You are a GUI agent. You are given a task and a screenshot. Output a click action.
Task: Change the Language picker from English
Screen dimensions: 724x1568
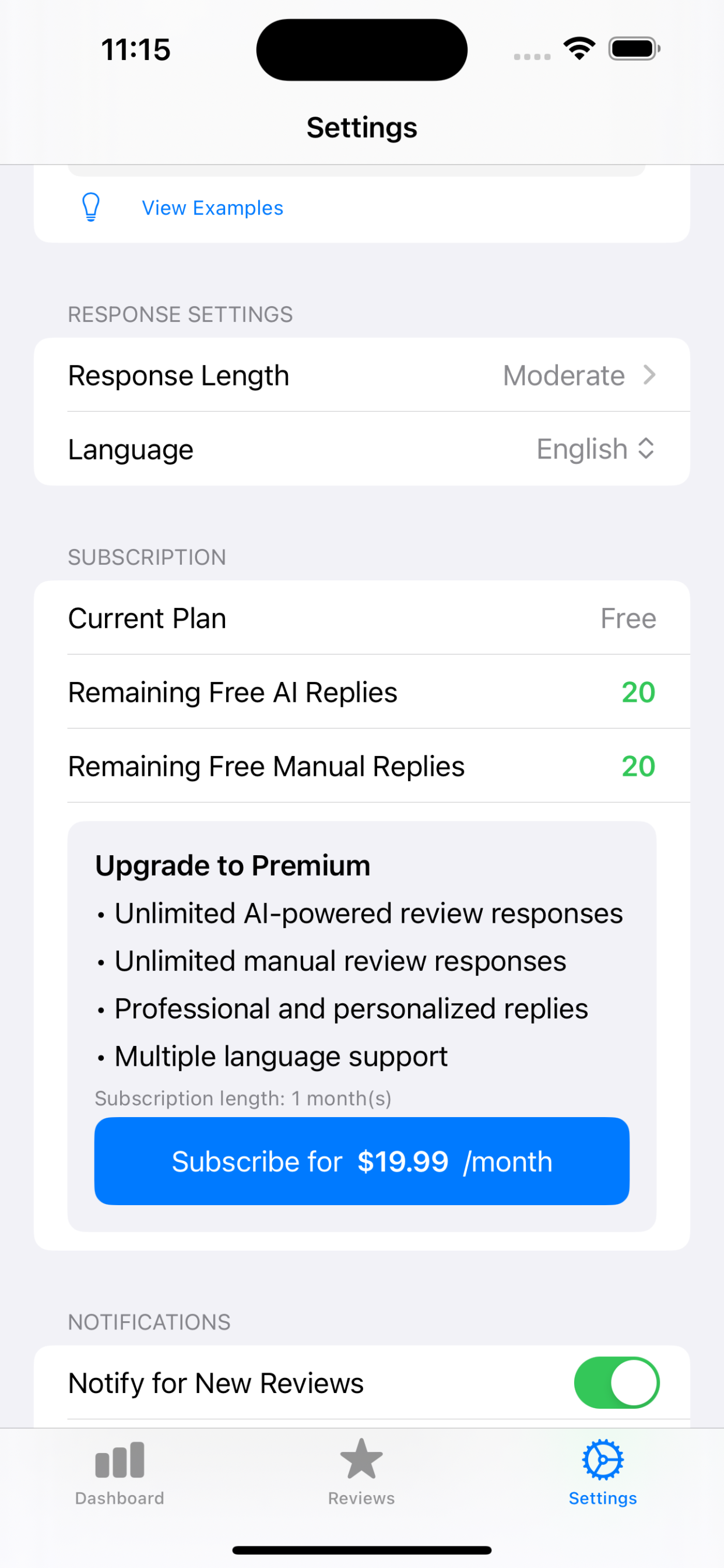pos(595,449)
